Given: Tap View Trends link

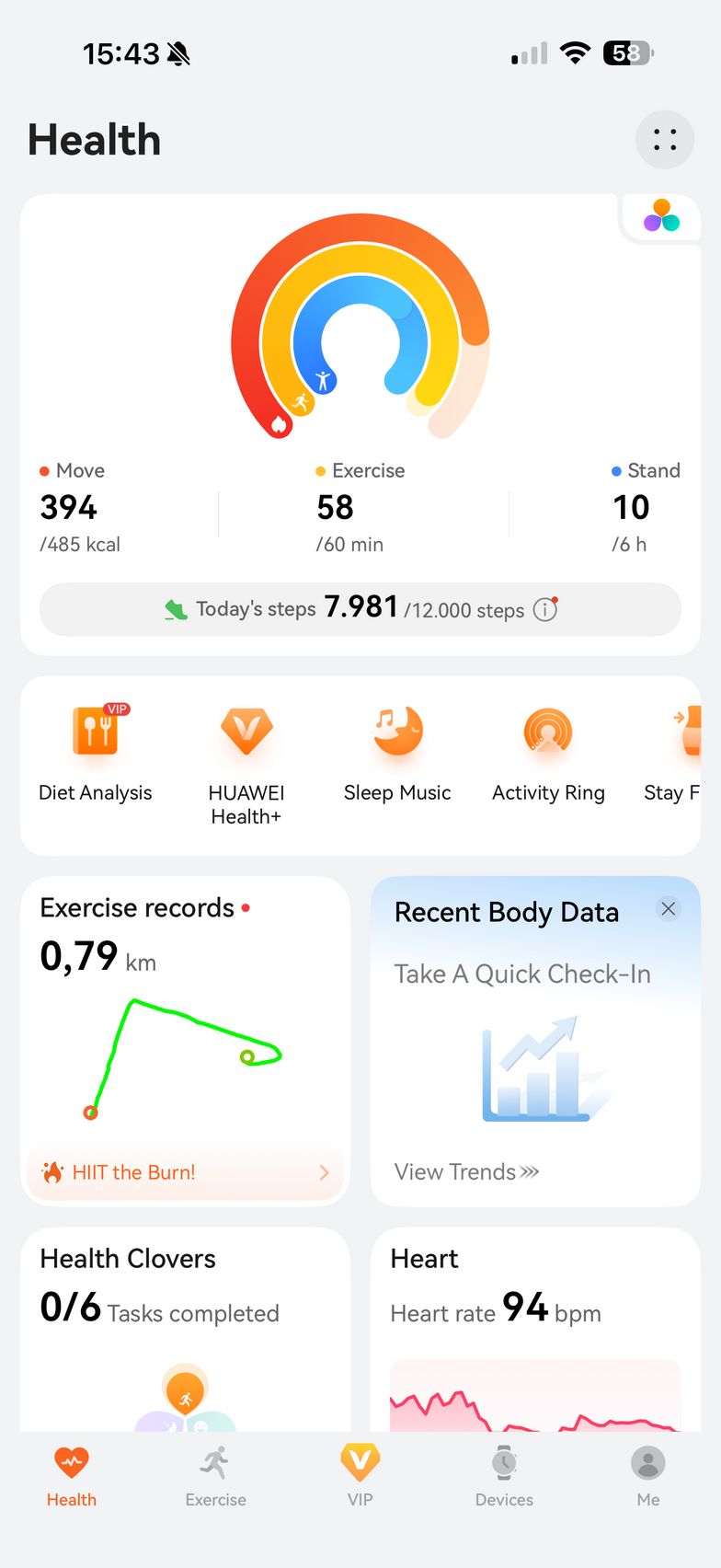Looking at the screenshot, I should (x=466, y=1171).
